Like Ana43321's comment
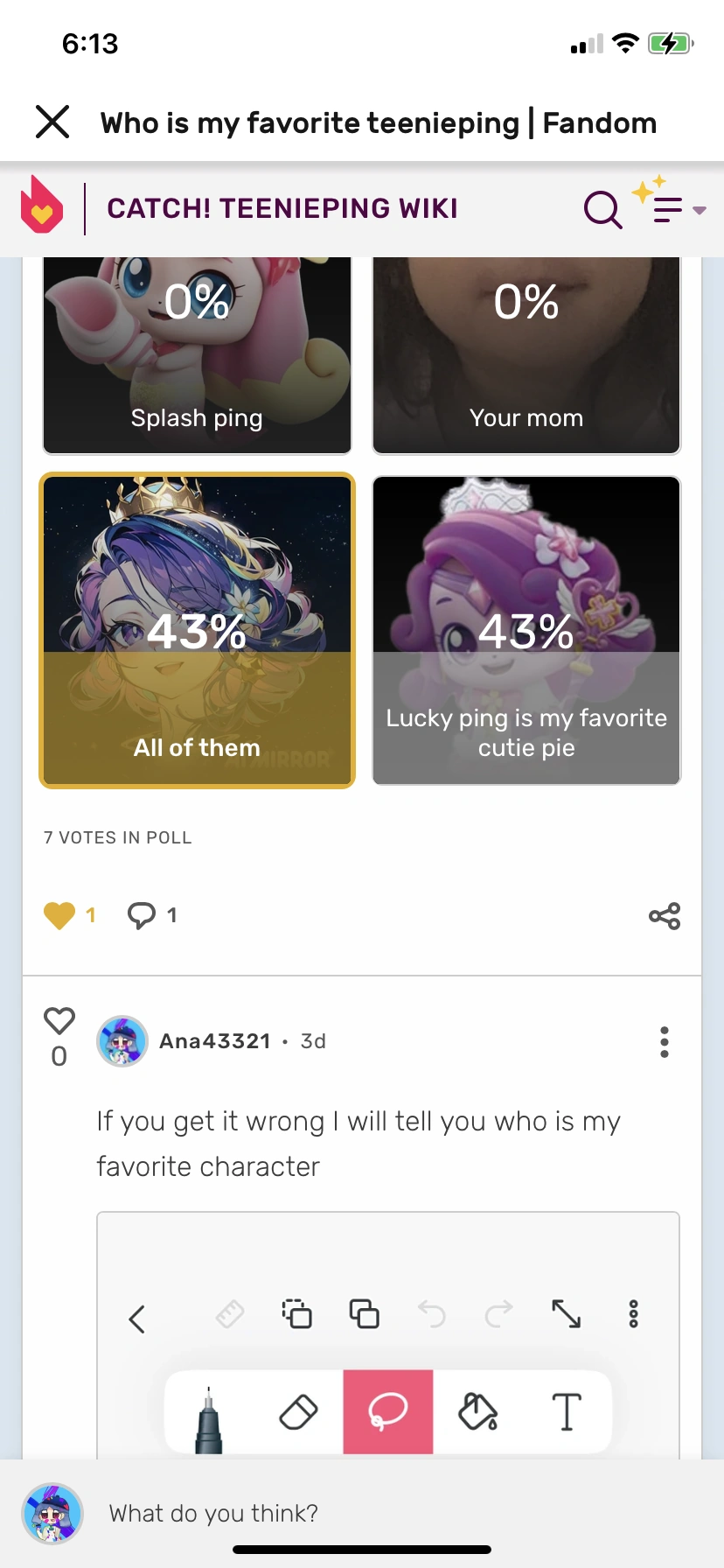724x1568 pixels. [x=59, y=1021]
